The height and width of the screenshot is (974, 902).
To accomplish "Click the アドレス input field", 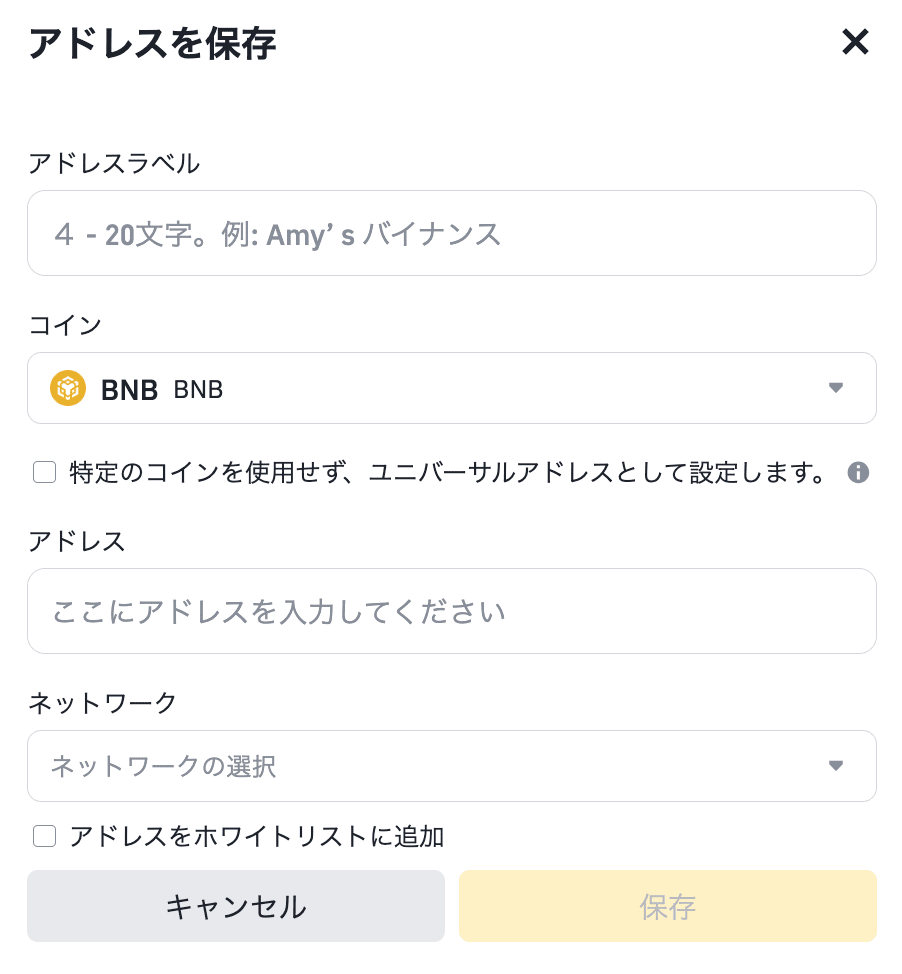I will pos(451,610).
